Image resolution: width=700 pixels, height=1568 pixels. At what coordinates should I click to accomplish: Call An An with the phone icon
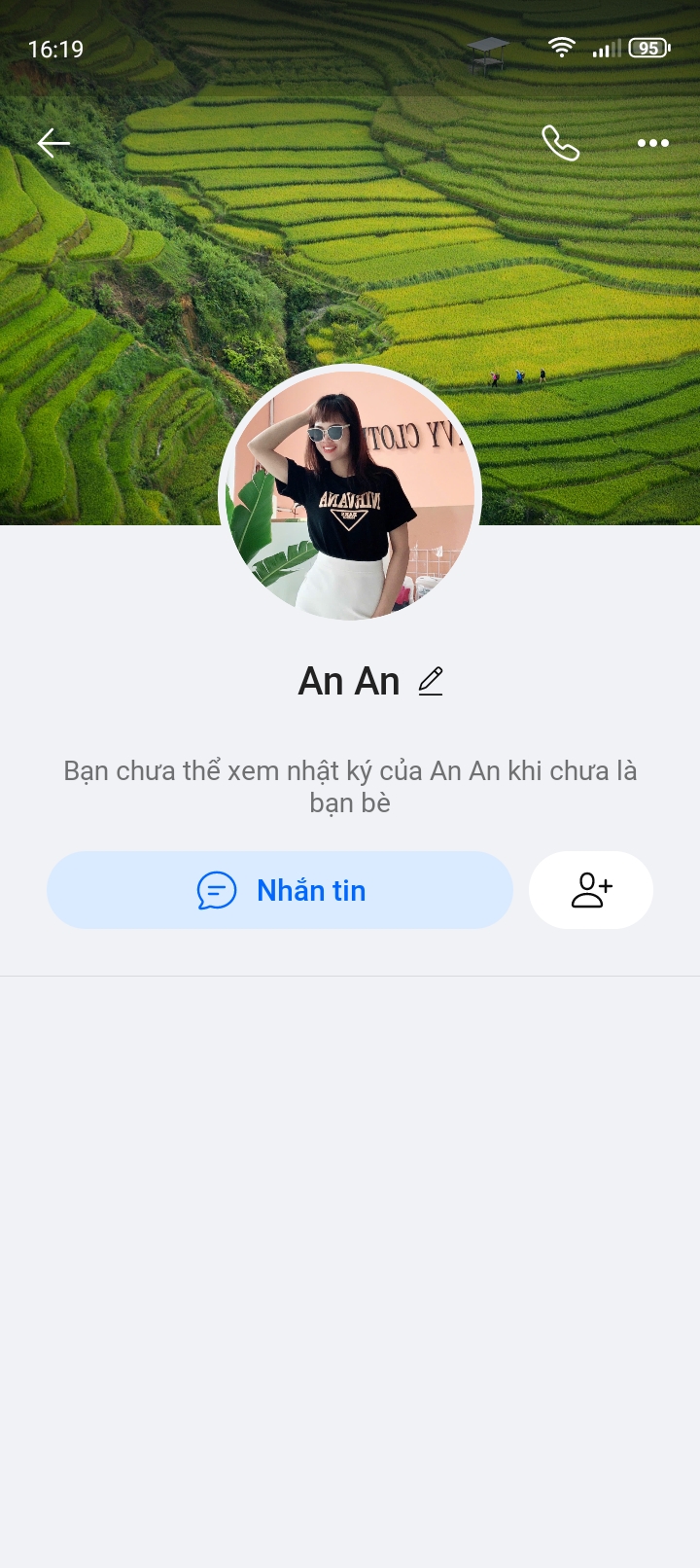click(x=560, y=143)
